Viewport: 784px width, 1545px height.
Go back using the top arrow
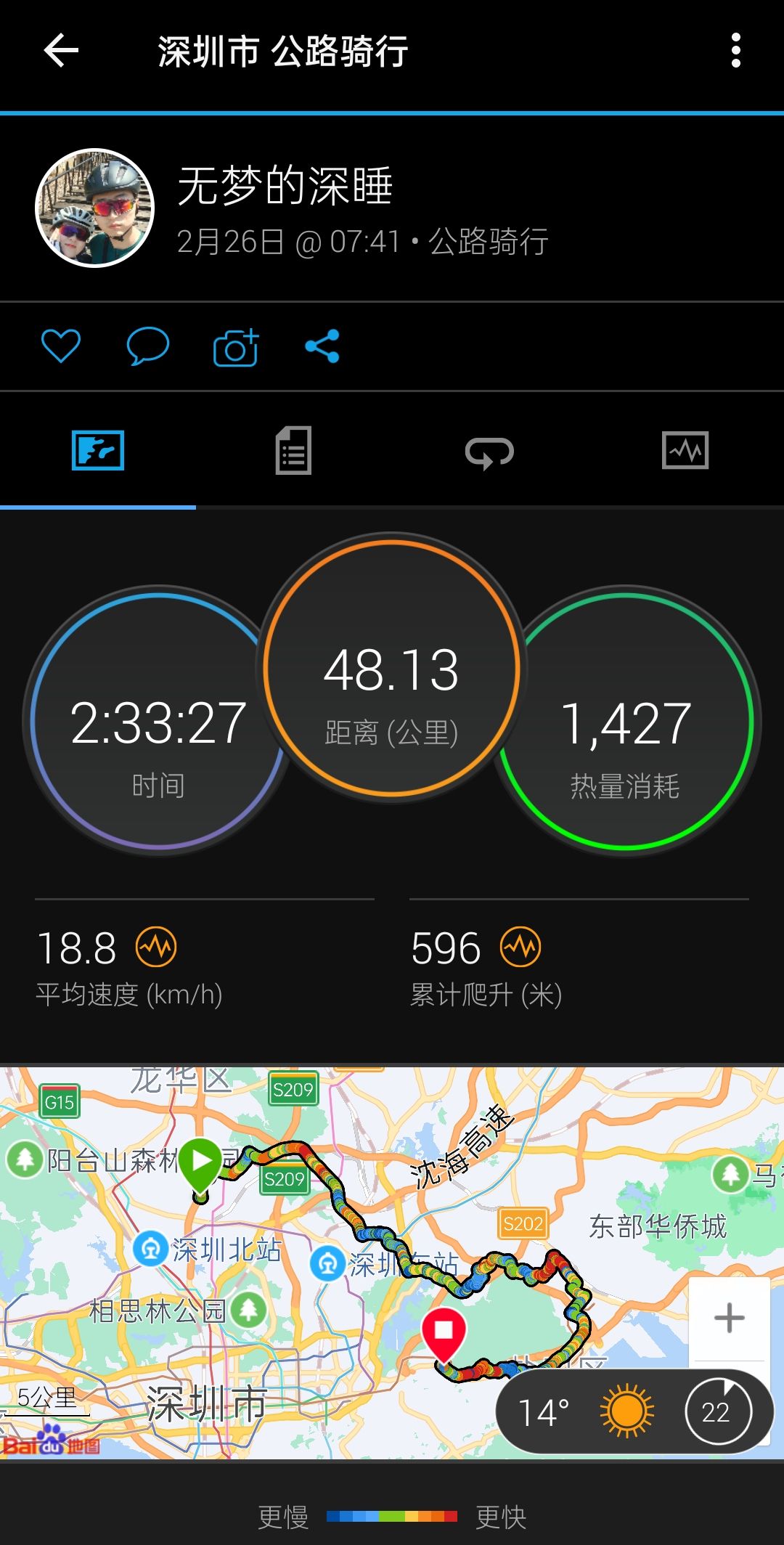click(61, 51)
